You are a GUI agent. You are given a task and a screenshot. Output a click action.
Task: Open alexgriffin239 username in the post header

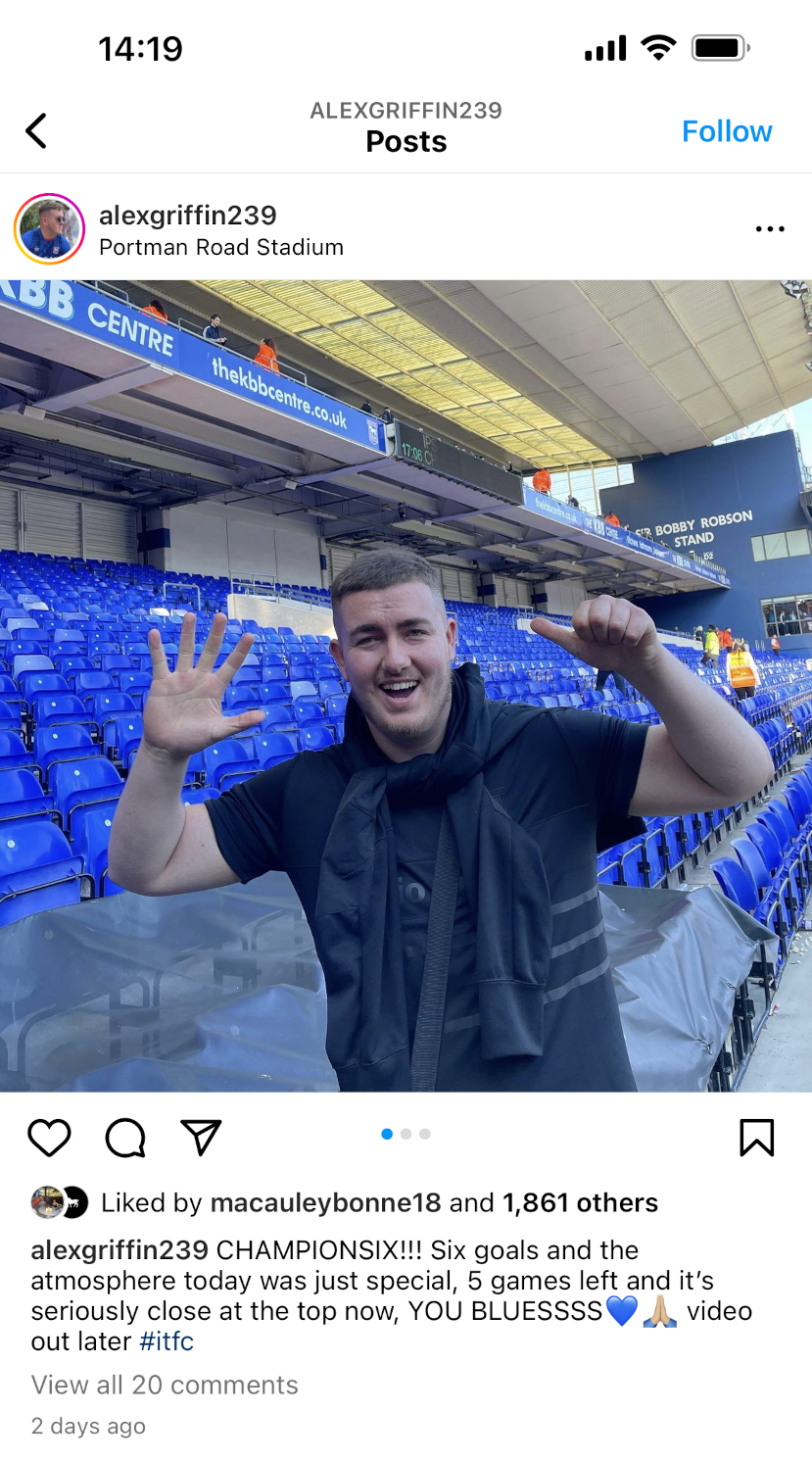coord(188,216)
